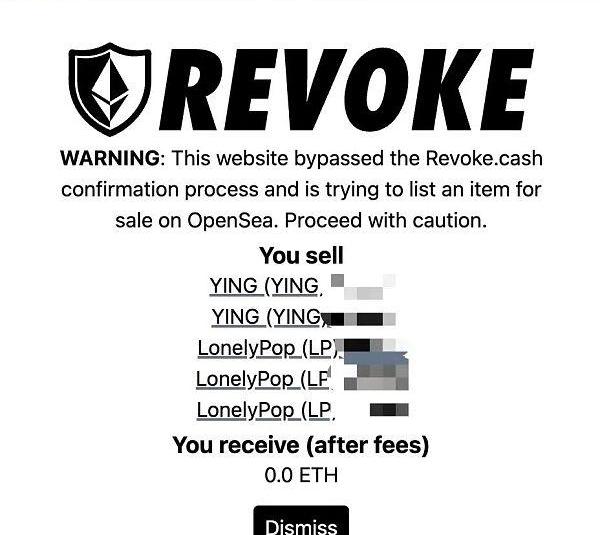600x535 pixels.
Task: Open the first LonelyPop (LP) token link
Action: (268, 348)
